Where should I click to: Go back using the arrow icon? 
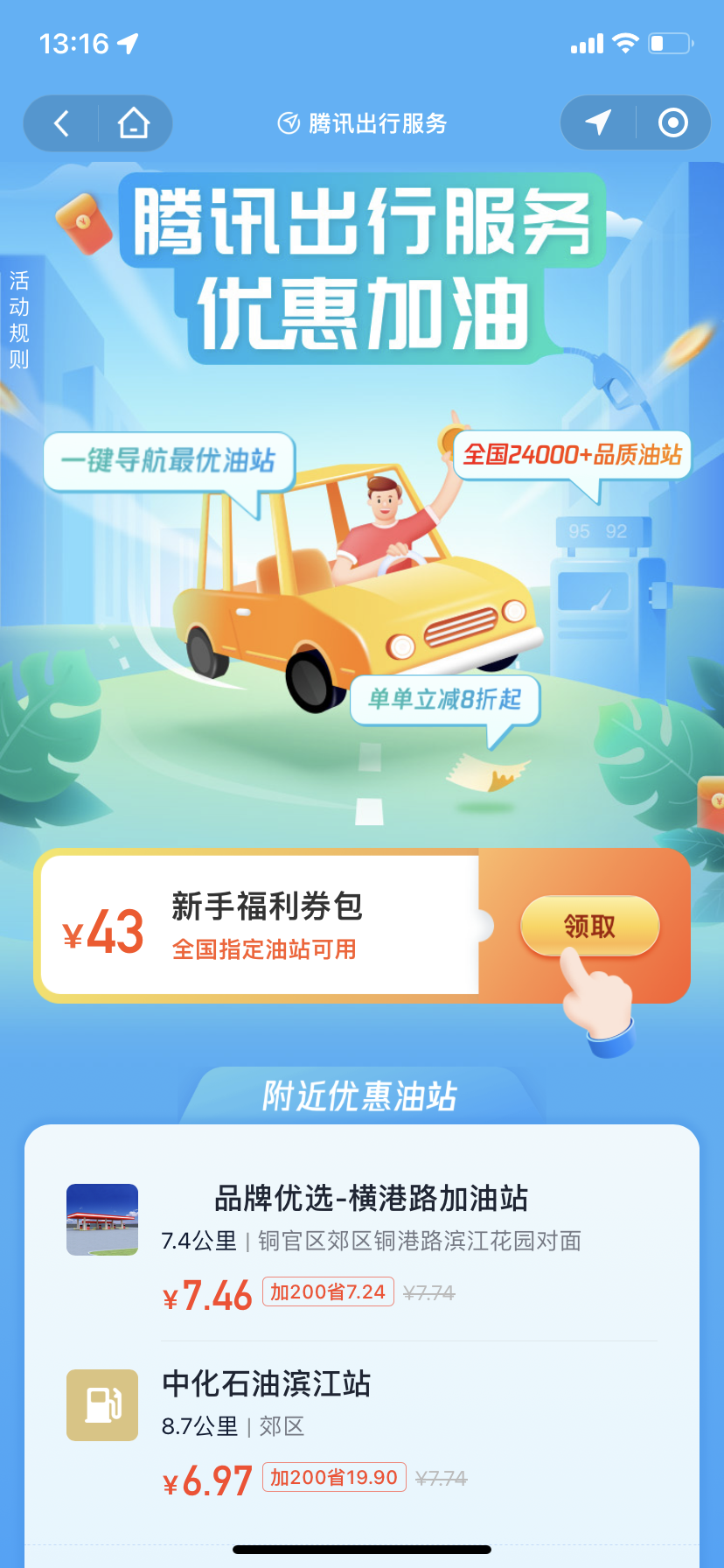[61, 123]
